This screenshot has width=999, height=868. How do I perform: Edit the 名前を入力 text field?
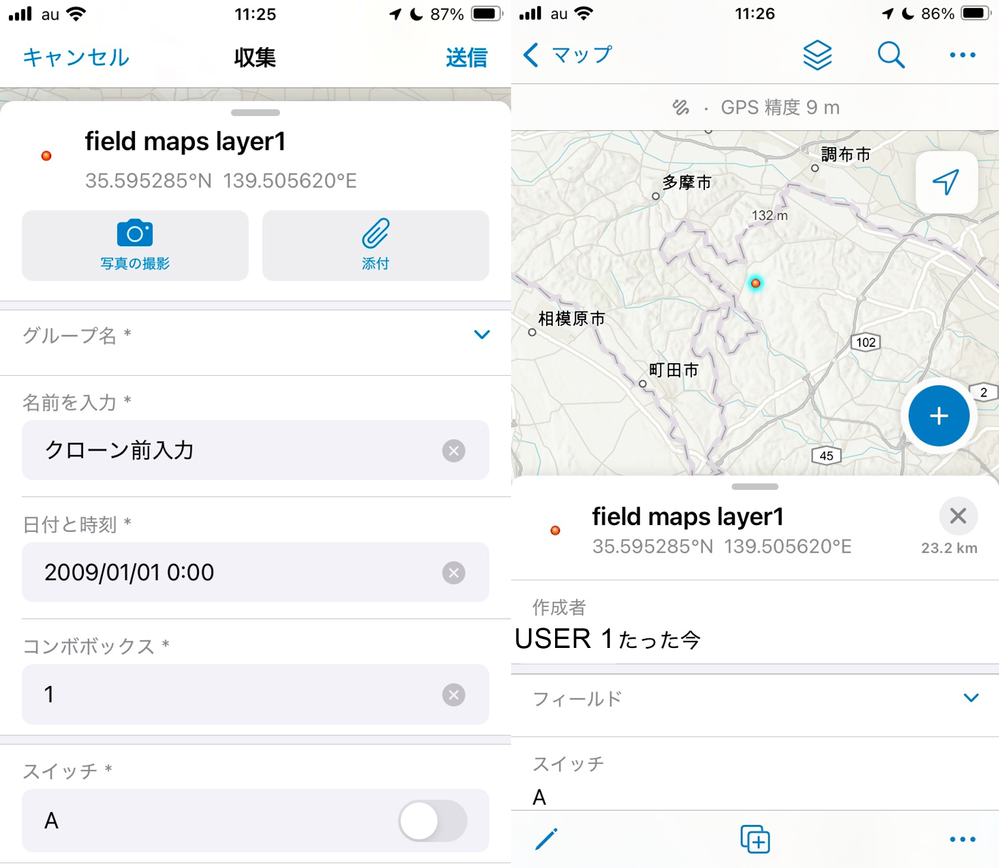(x=230, y=450)
